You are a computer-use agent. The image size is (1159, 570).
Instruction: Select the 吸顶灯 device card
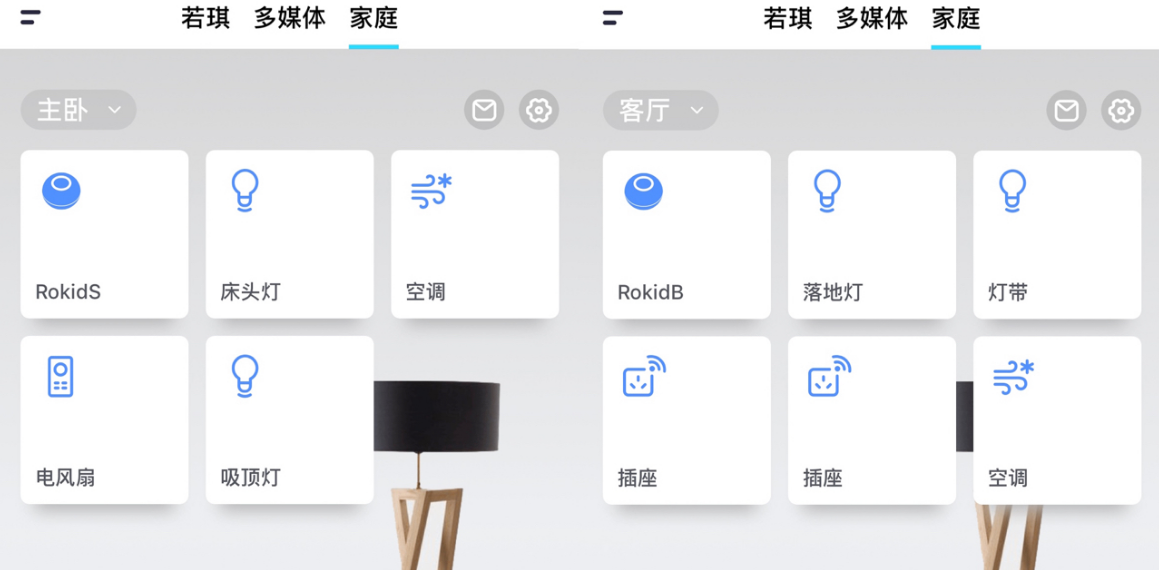point(289,420)
